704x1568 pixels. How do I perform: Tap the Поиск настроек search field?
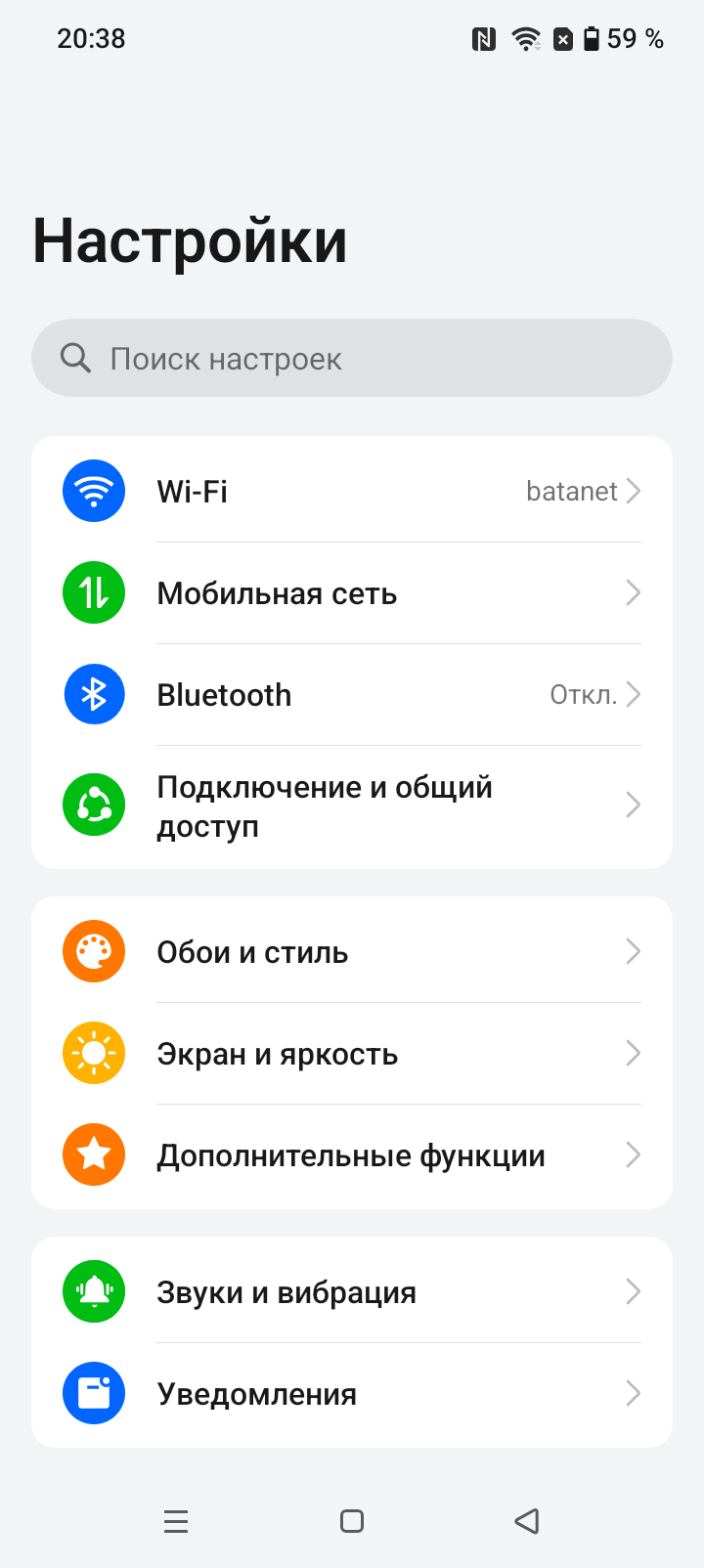(351, 359)
